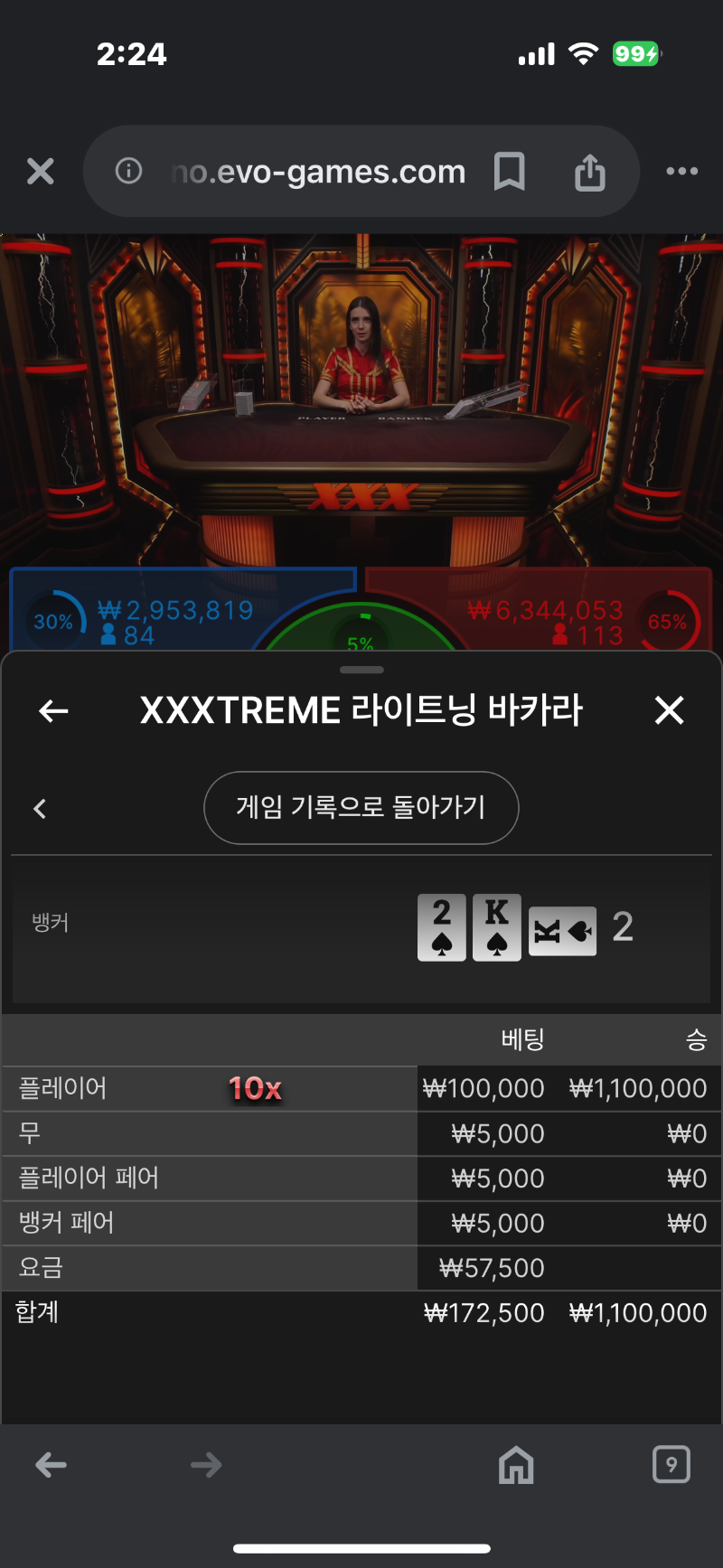
Task: Open the site info icon
Action: pyautogui.click(x=128, y=170)
